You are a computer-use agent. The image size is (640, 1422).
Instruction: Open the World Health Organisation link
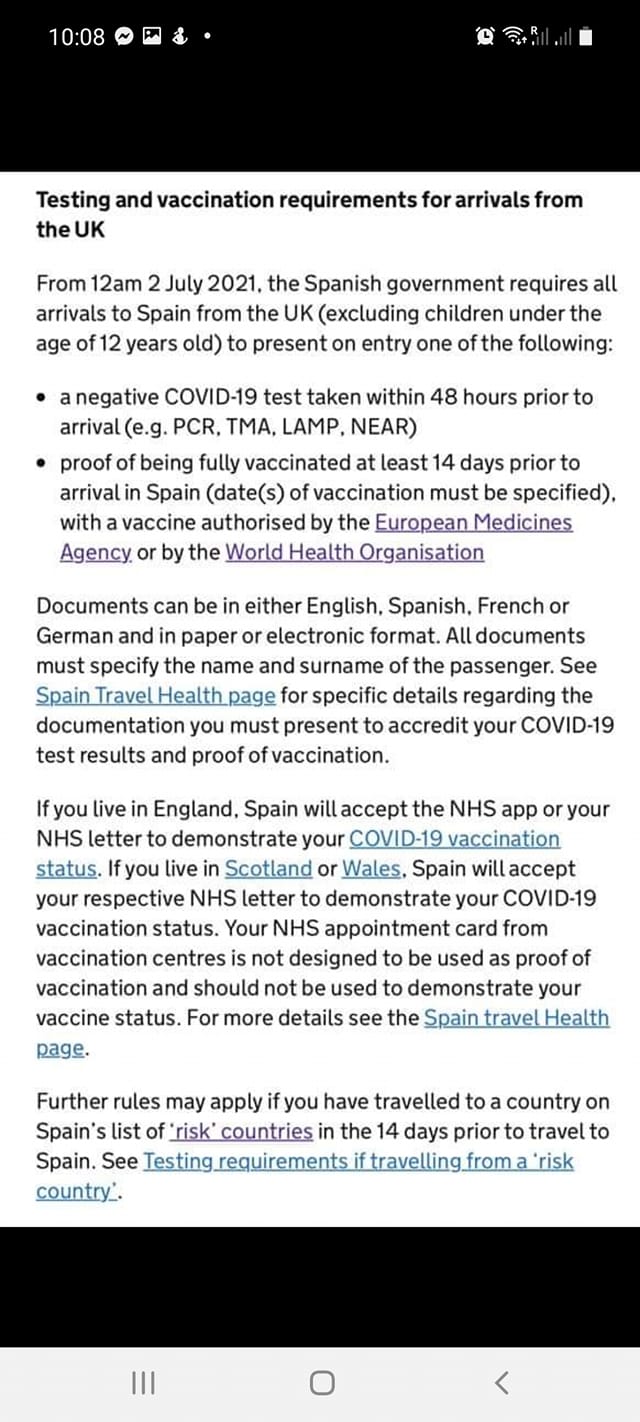[x=354, y=552]
